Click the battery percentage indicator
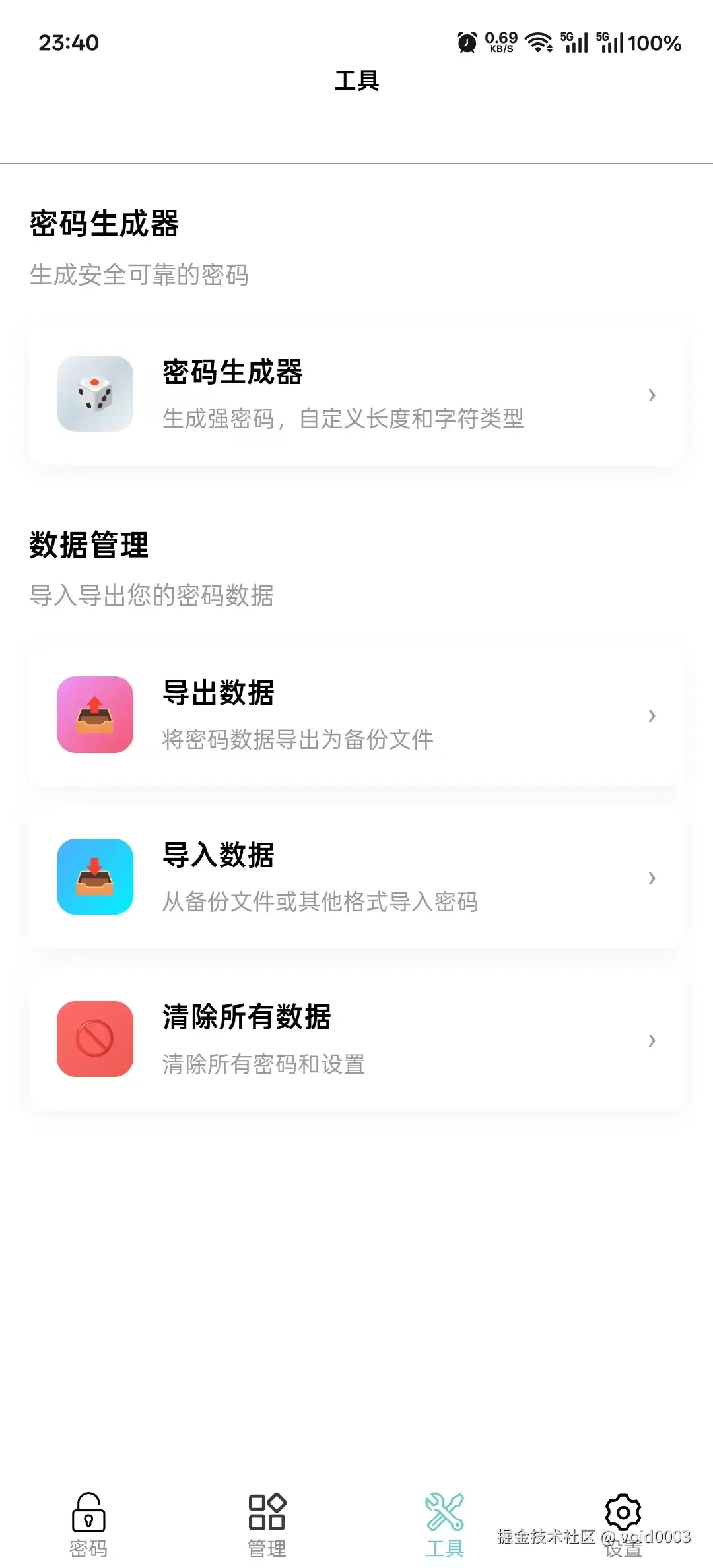Image resolution: width=713 pixels, height=1568 pixels. 656,42
